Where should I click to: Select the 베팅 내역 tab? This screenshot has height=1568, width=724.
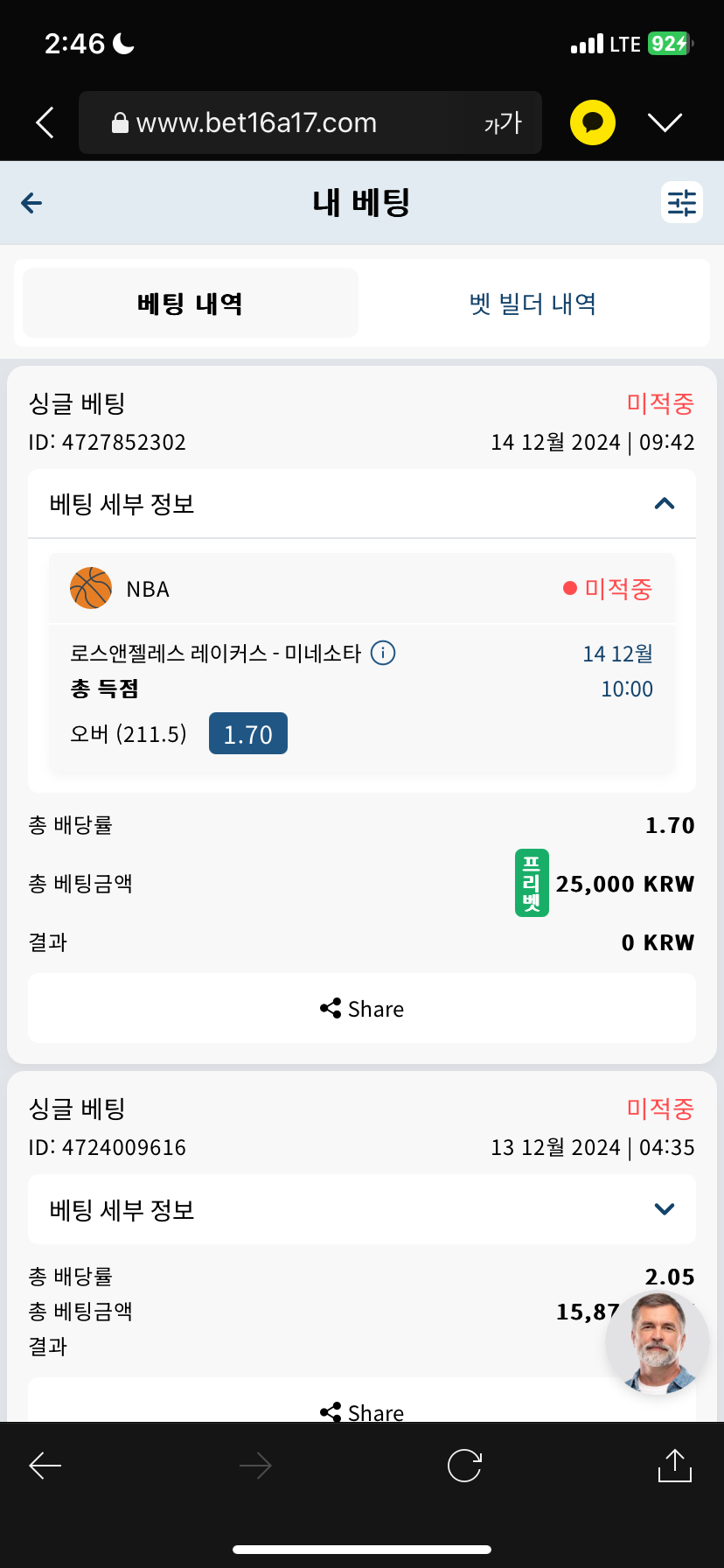tap(191, 304)
